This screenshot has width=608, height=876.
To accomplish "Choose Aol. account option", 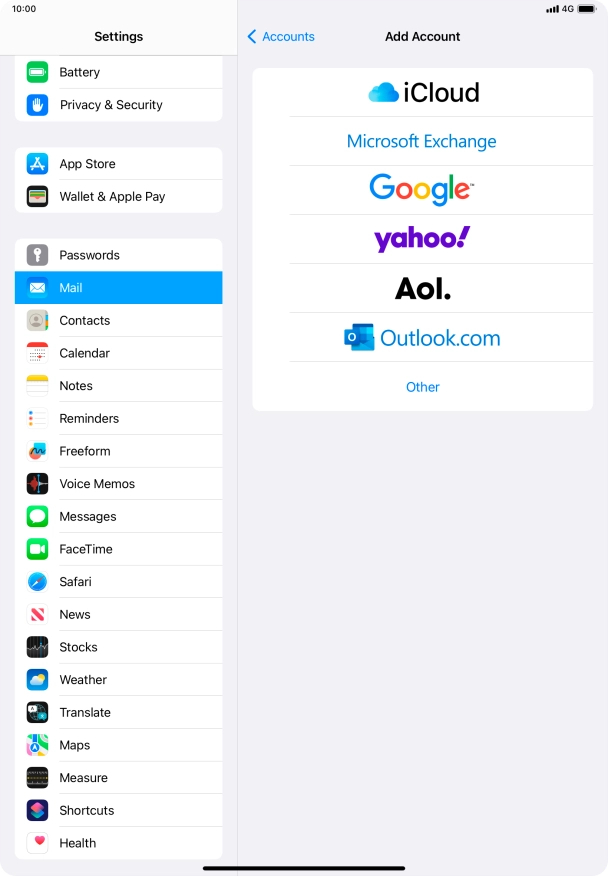I will (x=422, y=289).
